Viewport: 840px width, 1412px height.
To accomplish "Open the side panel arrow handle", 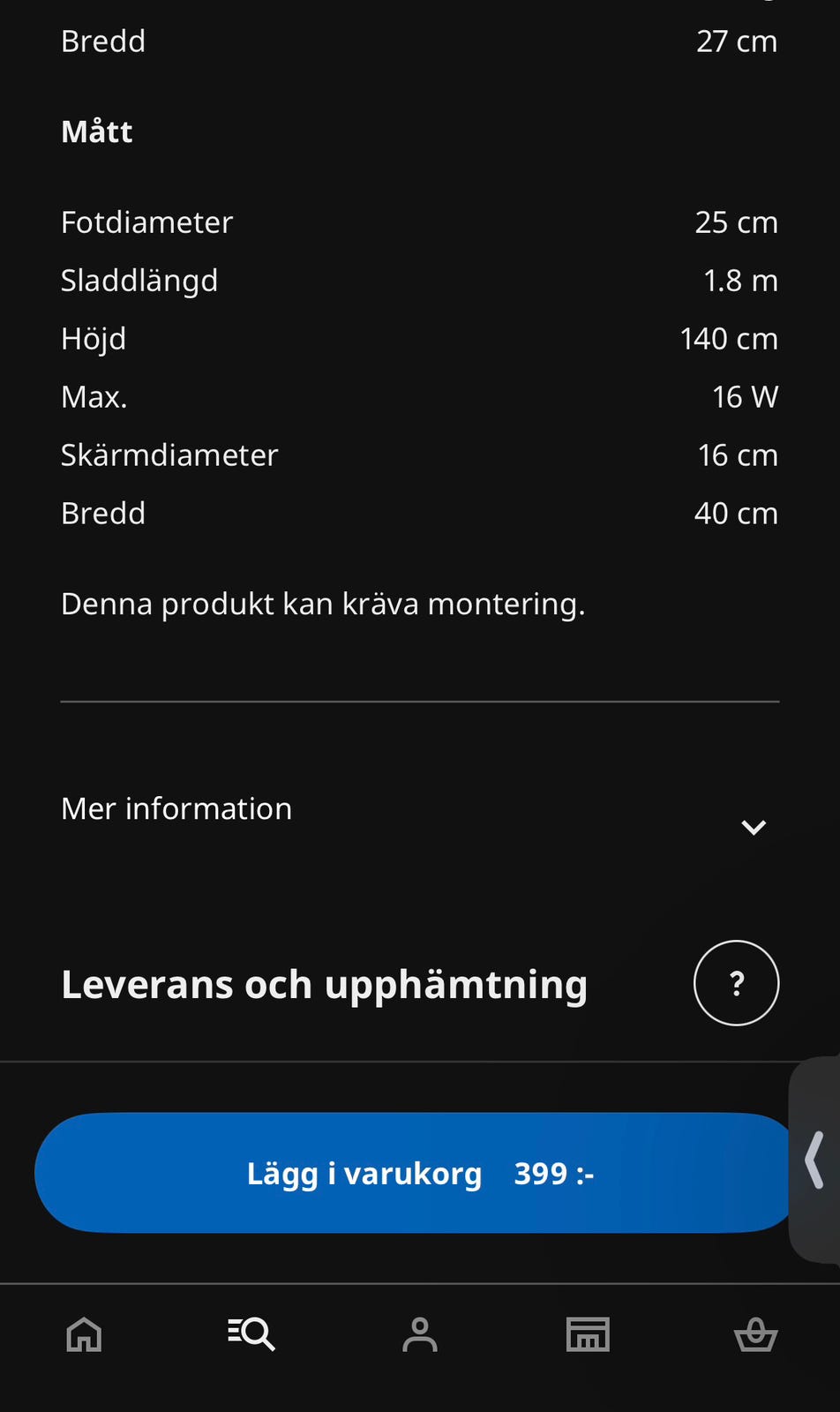I will 815,1160.
